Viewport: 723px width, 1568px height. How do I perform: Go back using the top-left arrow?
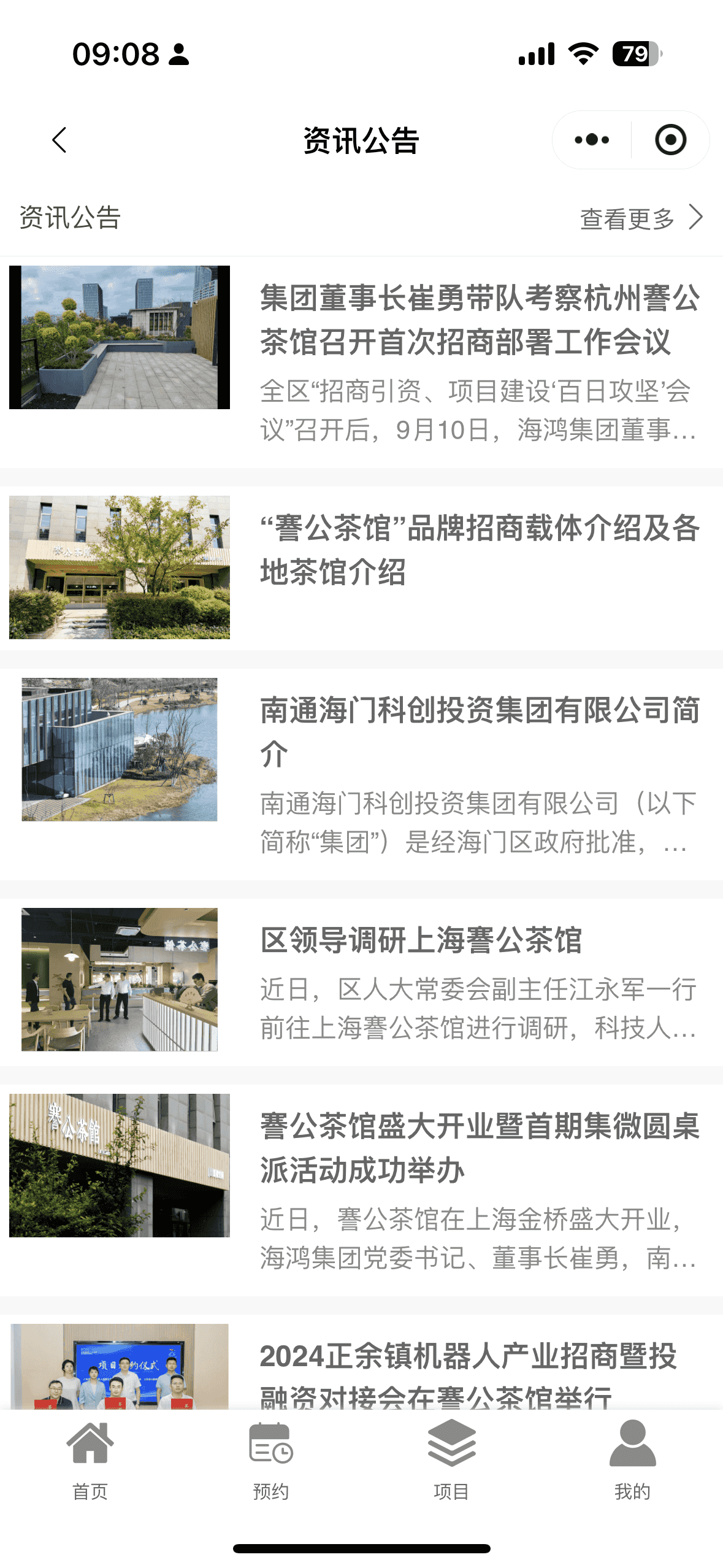(59, 140)
